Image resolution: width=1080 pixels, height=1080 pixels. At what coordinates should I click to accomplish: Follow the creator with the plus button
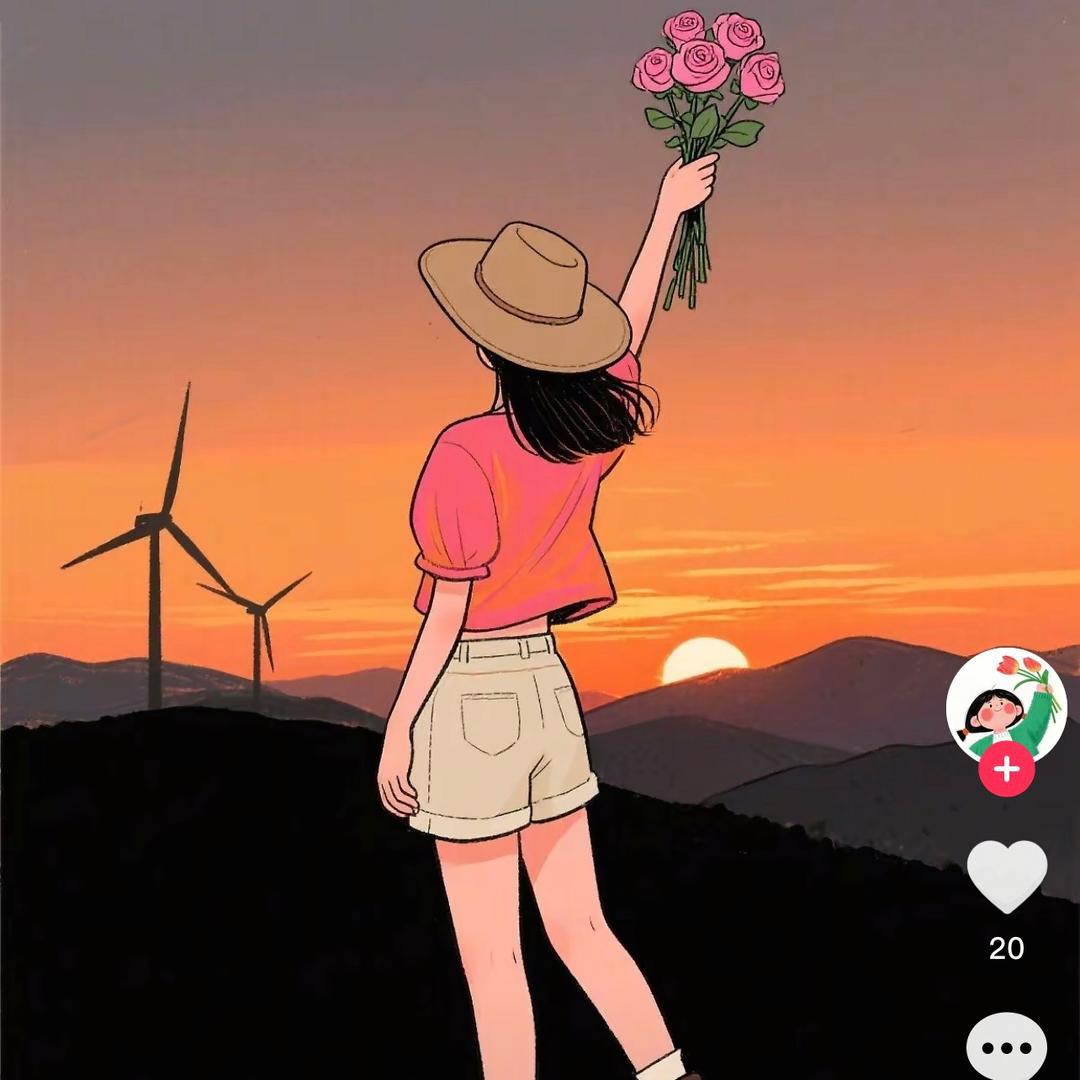click(x=1006, y=770)
